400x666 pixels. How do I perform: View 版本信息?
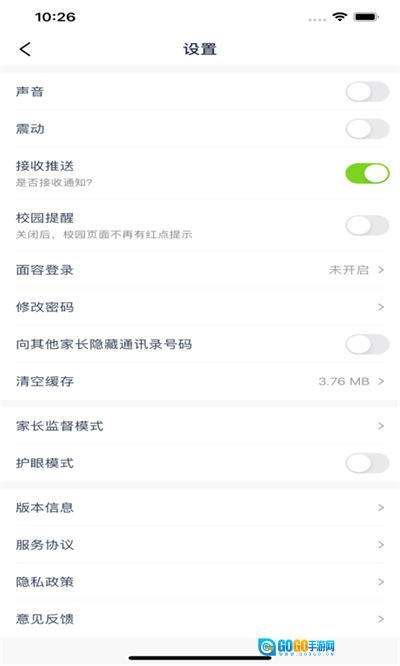pyautogui.click(x=200, y=508)
